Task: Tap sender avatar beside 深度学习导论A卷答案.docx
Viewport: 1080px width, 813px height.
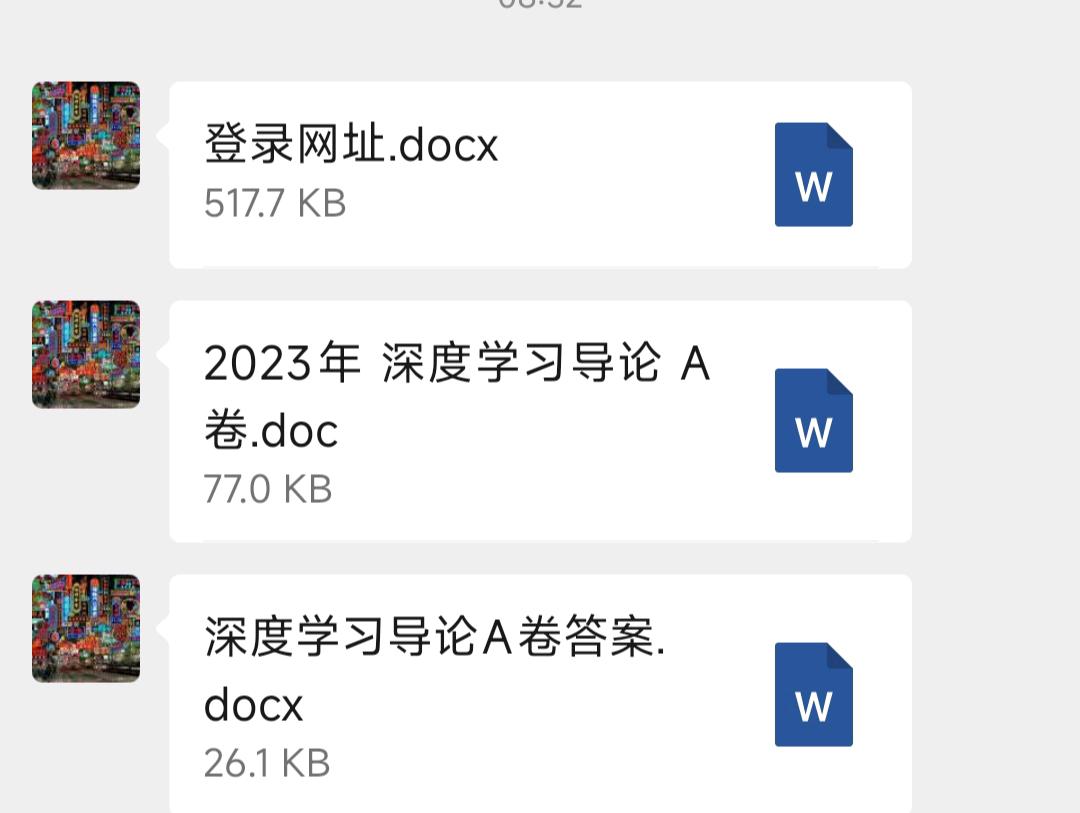Action: pos(86,628)
